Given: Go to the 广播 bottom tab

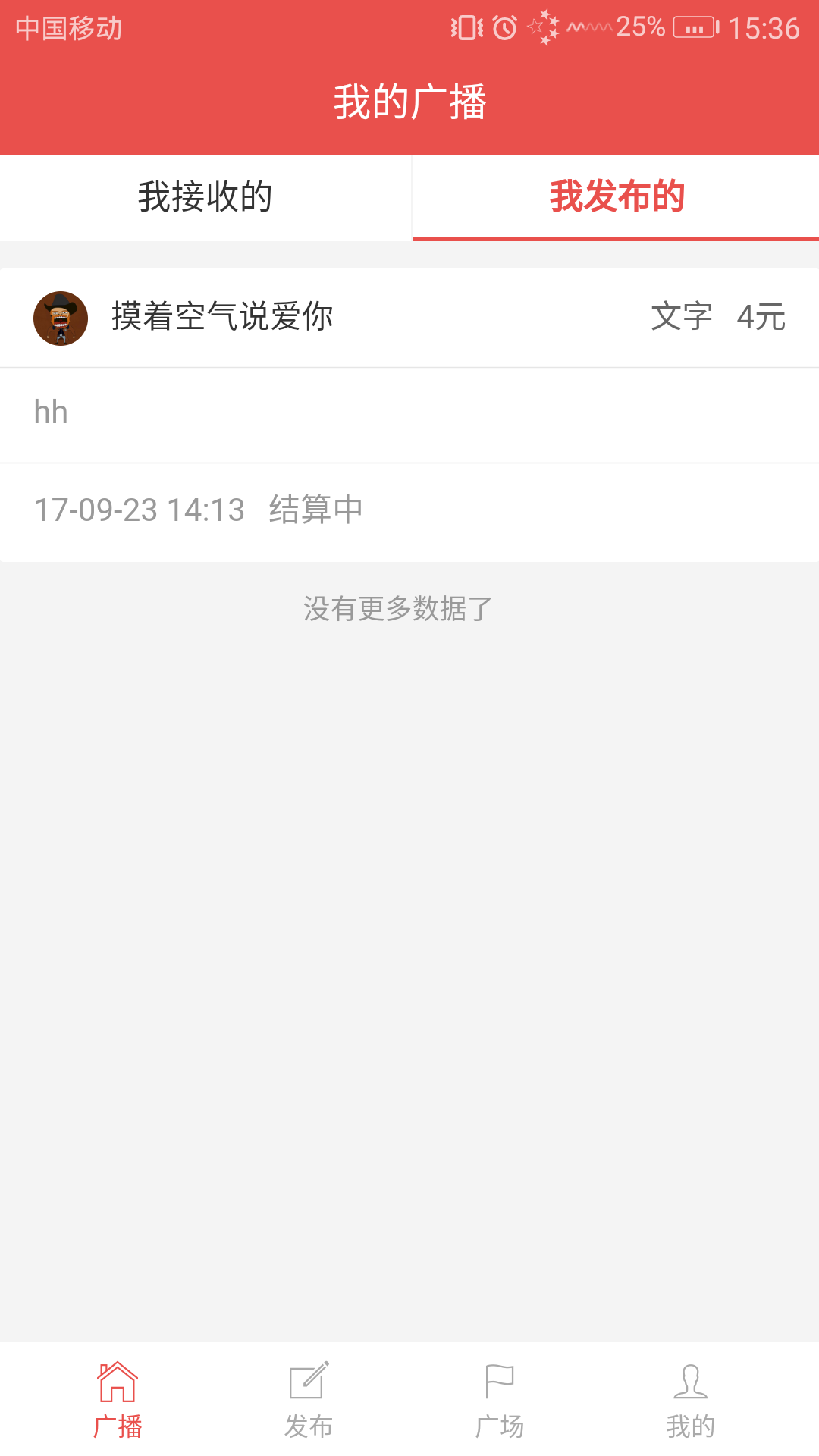Looking at the screenshot, I should 118,1399.
